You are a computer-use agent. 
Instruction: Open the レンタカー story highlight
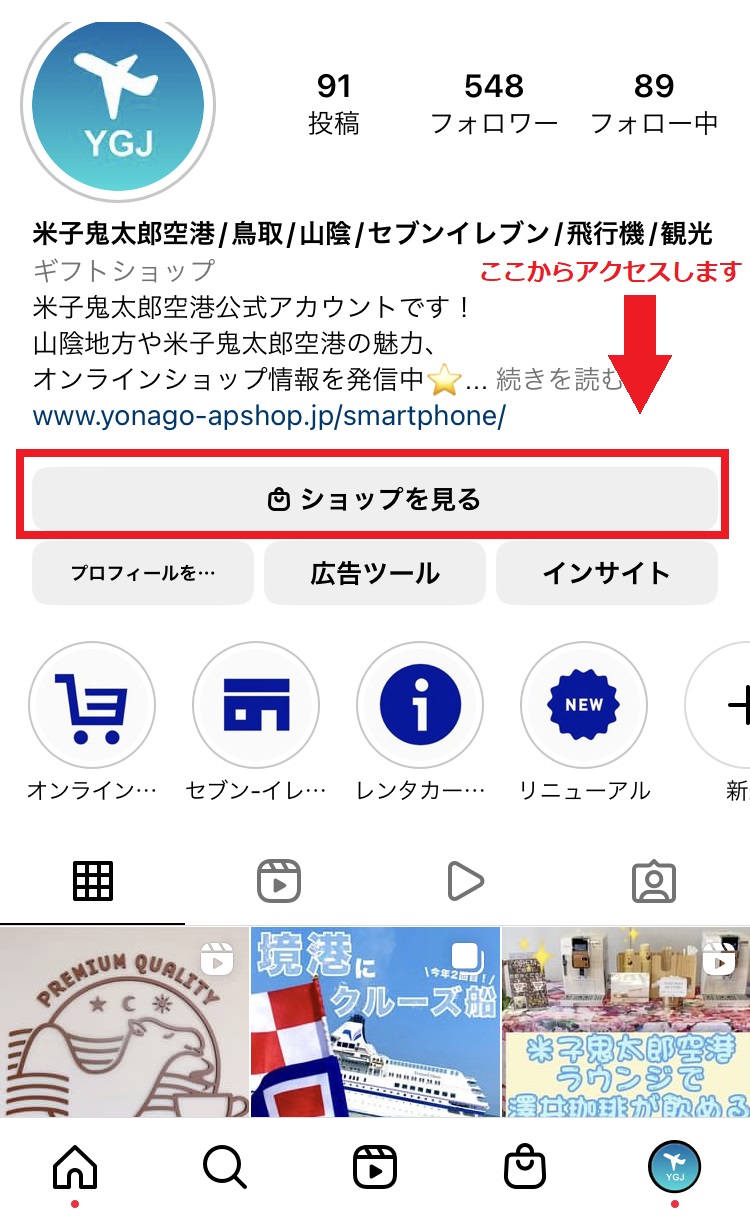click(x=420, y=706)
